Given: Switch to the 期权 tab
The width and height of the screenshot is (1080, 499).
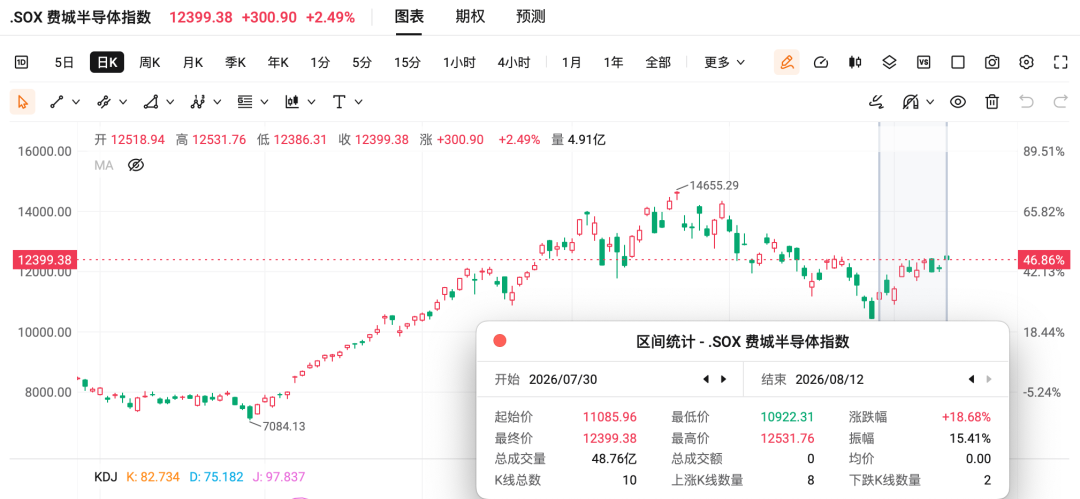Looking at the screenshot, I should click(x=470, y=17).
